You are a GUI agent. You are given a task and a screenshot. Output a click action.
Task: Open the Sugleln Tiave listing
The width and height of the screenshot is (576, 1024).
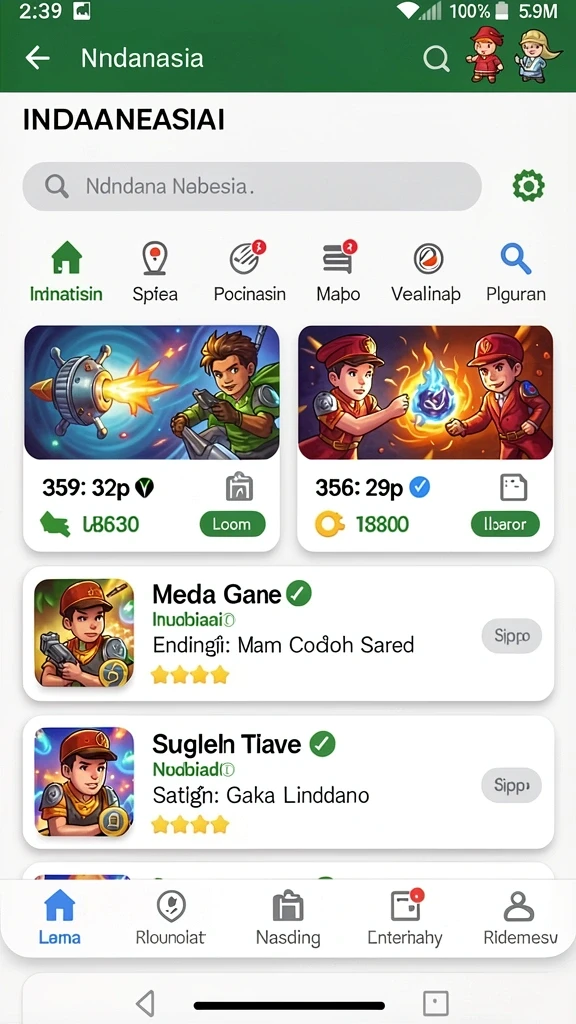pyautogui.click(x=289, y=782)
